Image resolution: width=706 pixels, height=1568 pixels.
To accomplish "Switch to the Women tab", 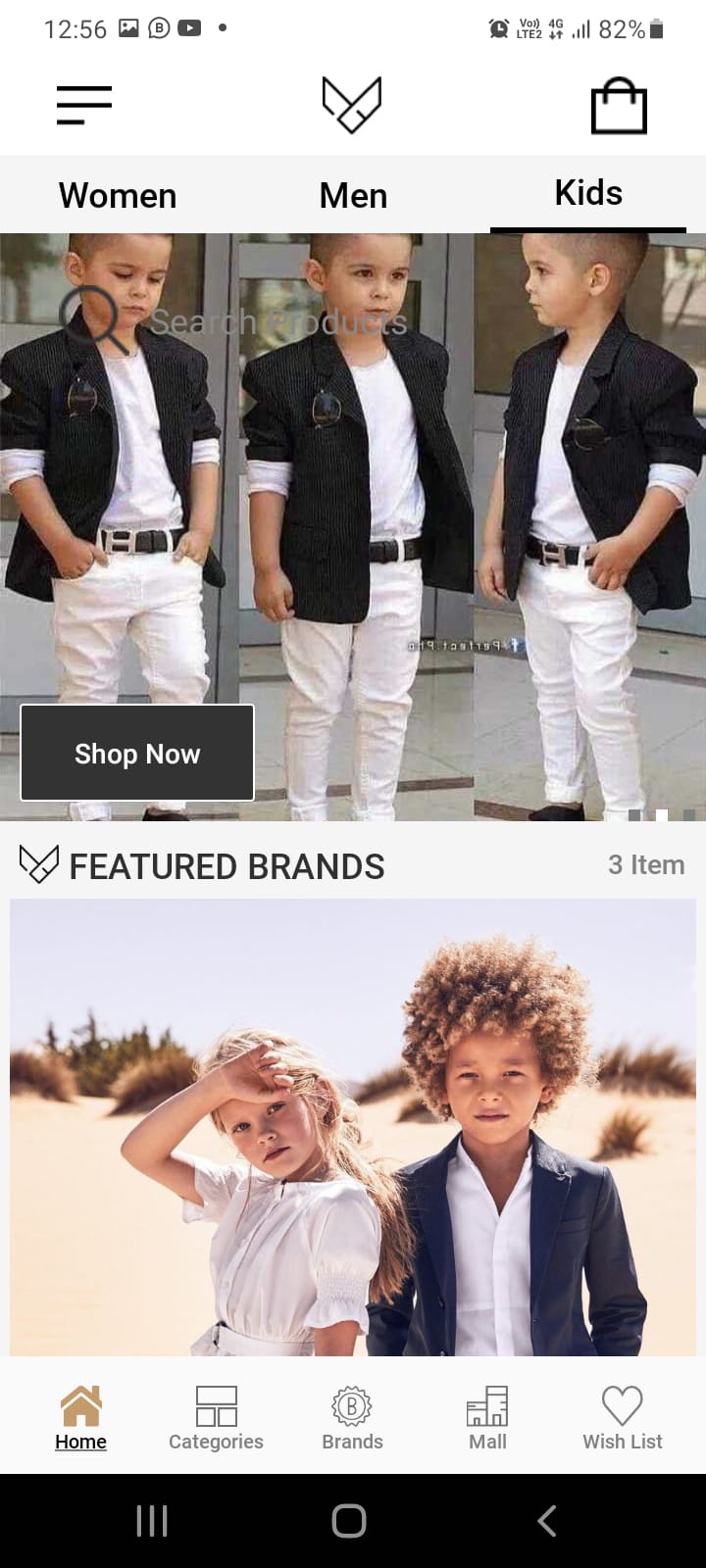I will [x=118, y=195].
